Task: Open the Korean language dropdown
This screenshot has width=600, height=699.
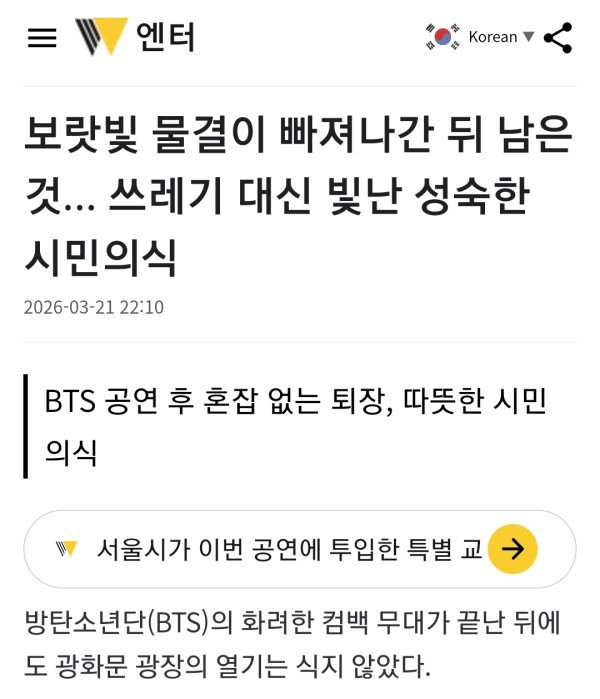Action: point(480,38)
